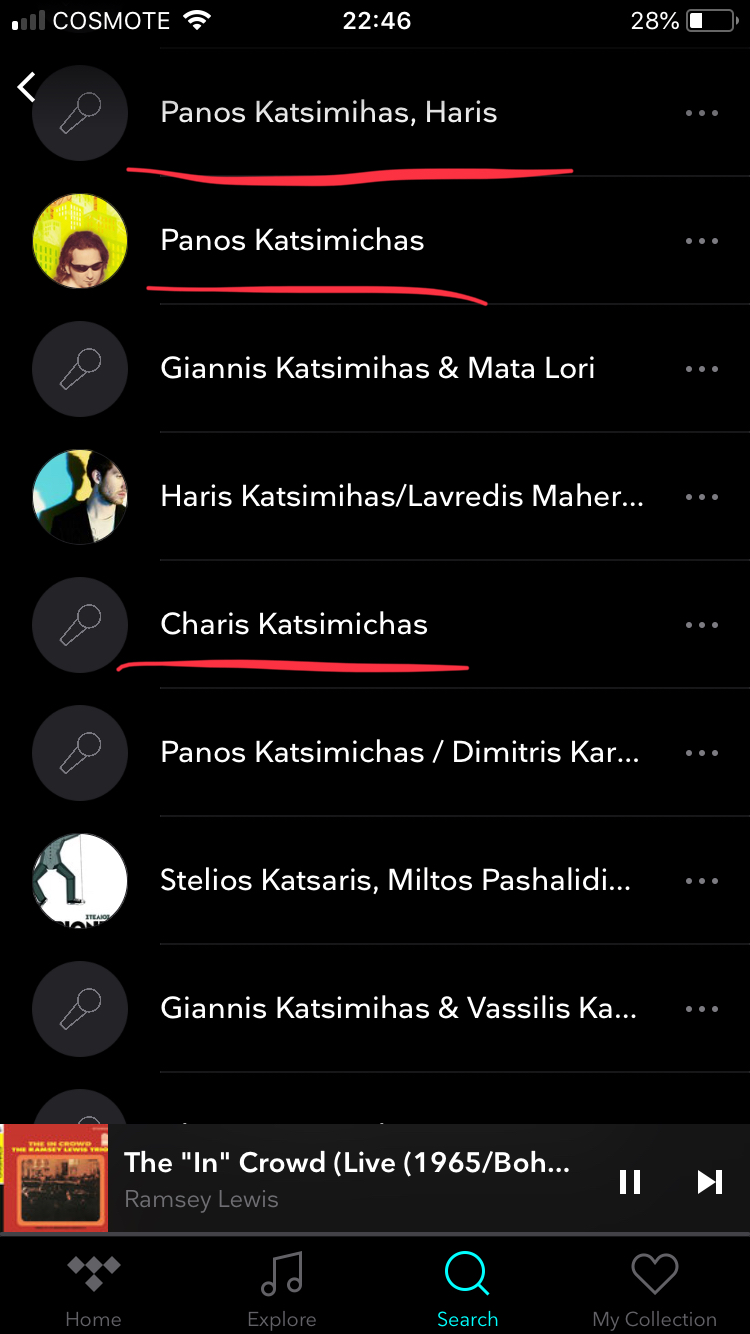This screenshot has width=750, height=1334.
Task: Select the Search tab
Action: [x=467, y=1290]
